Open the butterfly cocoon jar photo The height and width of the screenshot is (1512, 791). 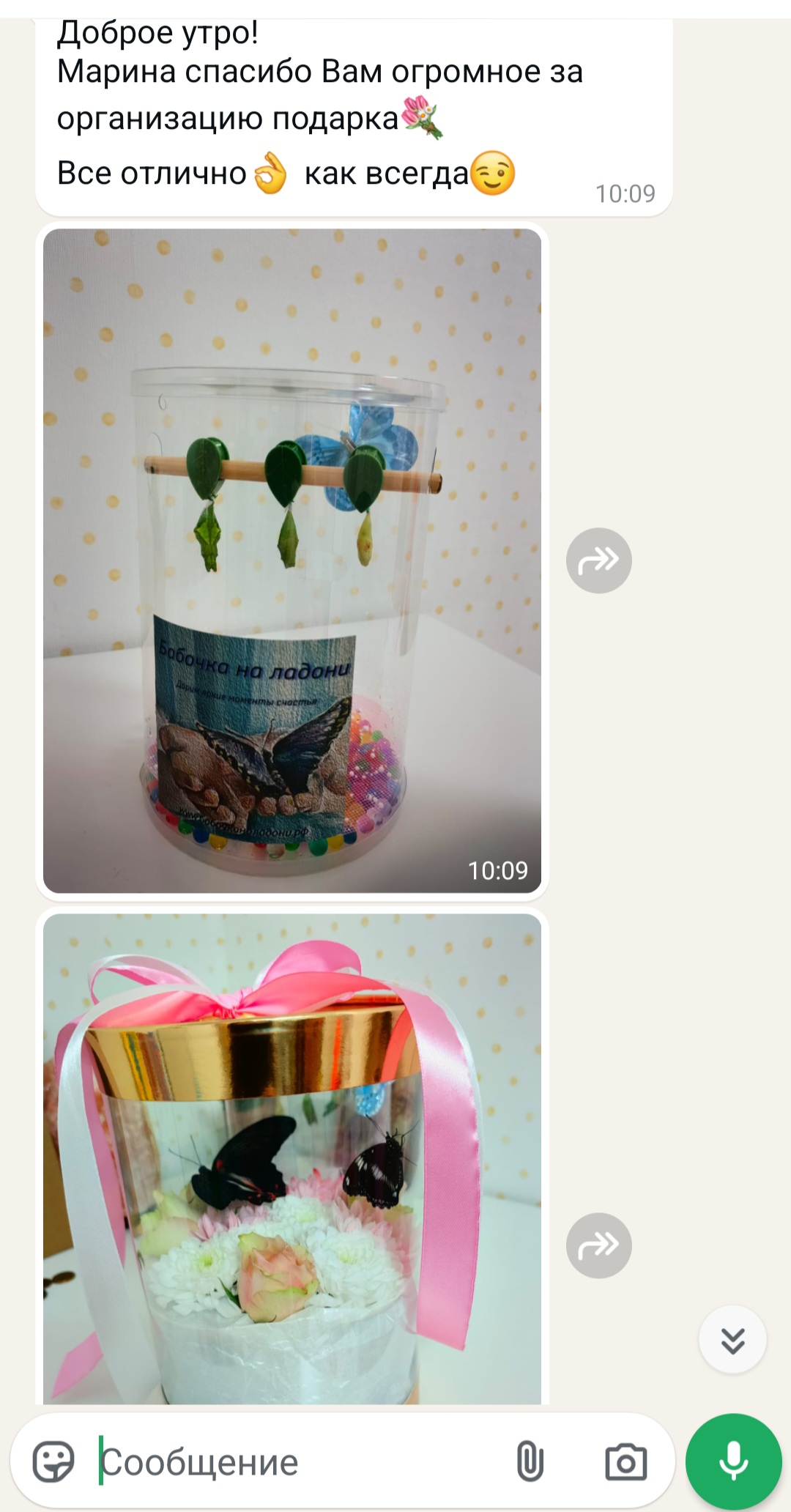click(x=291, y=560)
